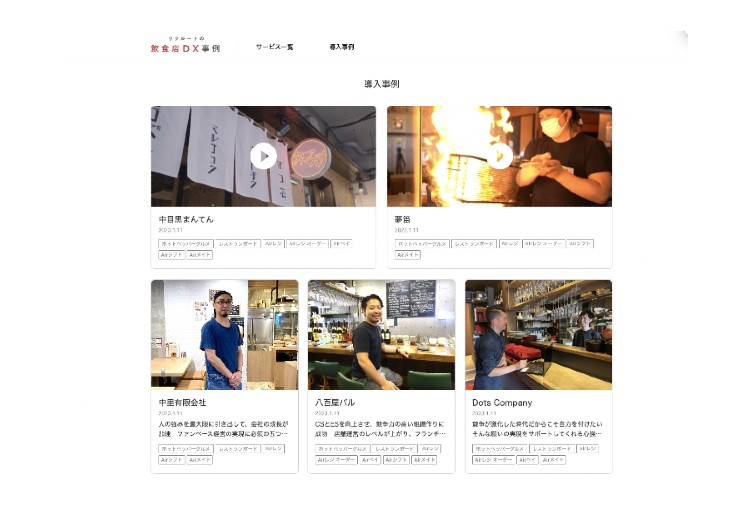
Task: Open the サービス一覧 navigation link
Action: pos(274,47)
